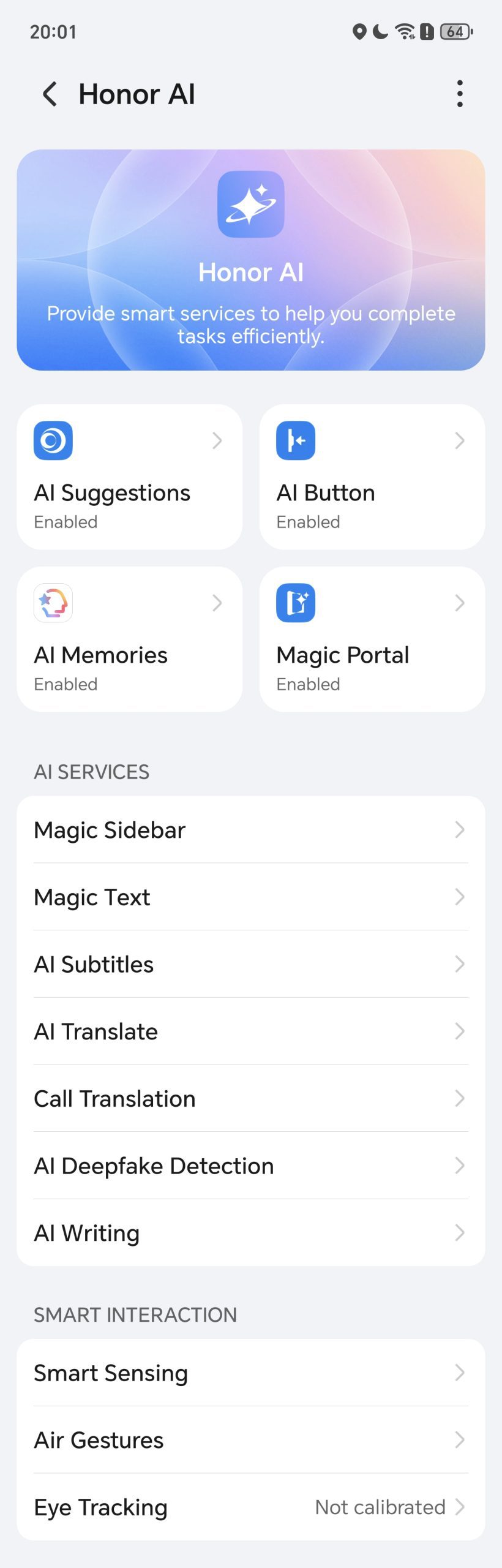This screenshot has height=1568, width=502.
Task: Go back from Honor AI settings
Action: [x=50, y=94]
